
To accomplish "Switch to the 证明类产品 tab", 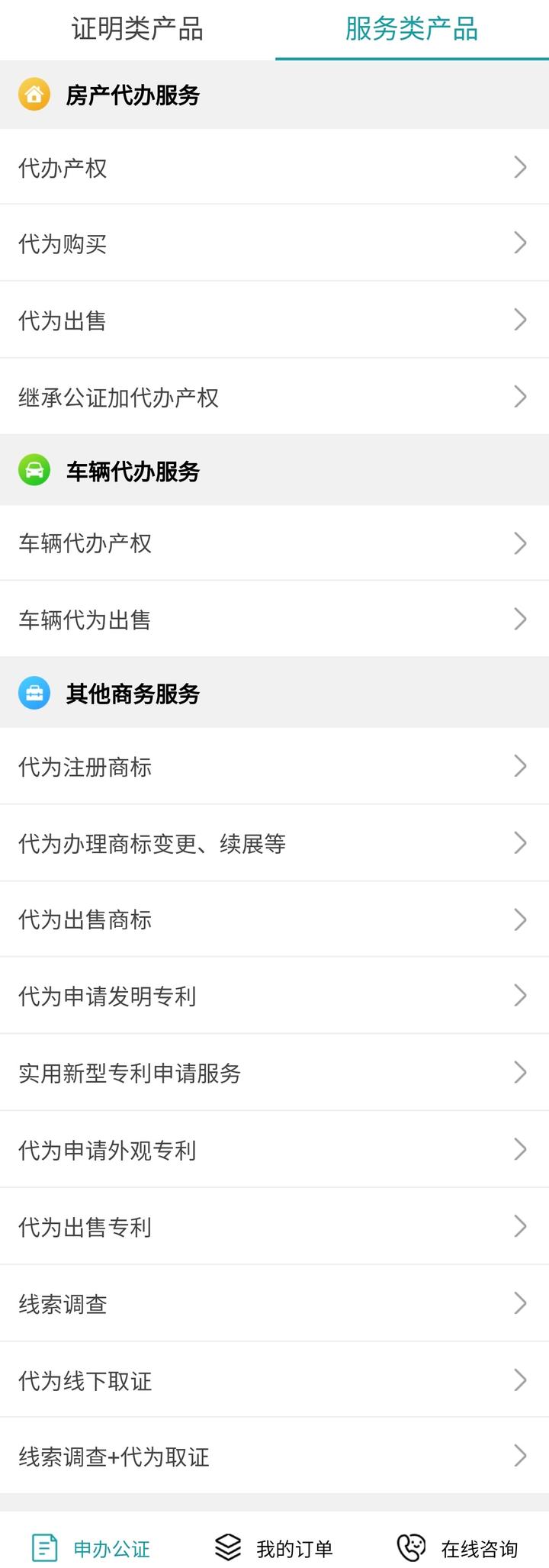I will pyautogui.click(x=137, y=29).
